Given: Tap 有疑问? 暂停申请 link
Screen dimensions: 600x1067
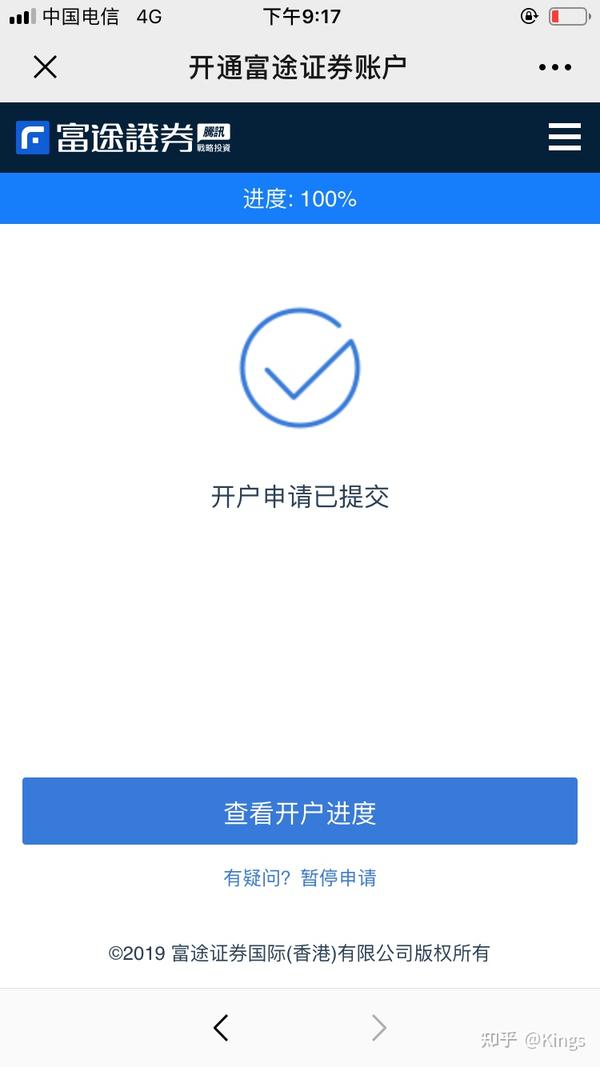Looking at the screenshot, I should [300, 878].
